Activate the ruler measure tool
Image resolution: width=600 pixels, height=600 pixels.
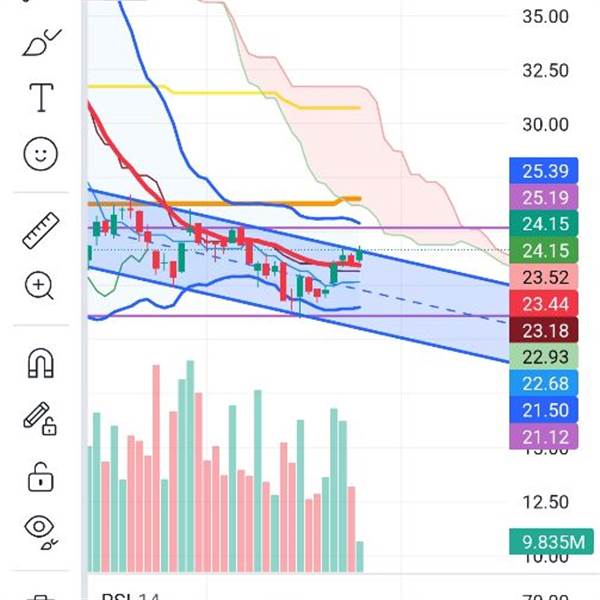click(x=40, y=231)
